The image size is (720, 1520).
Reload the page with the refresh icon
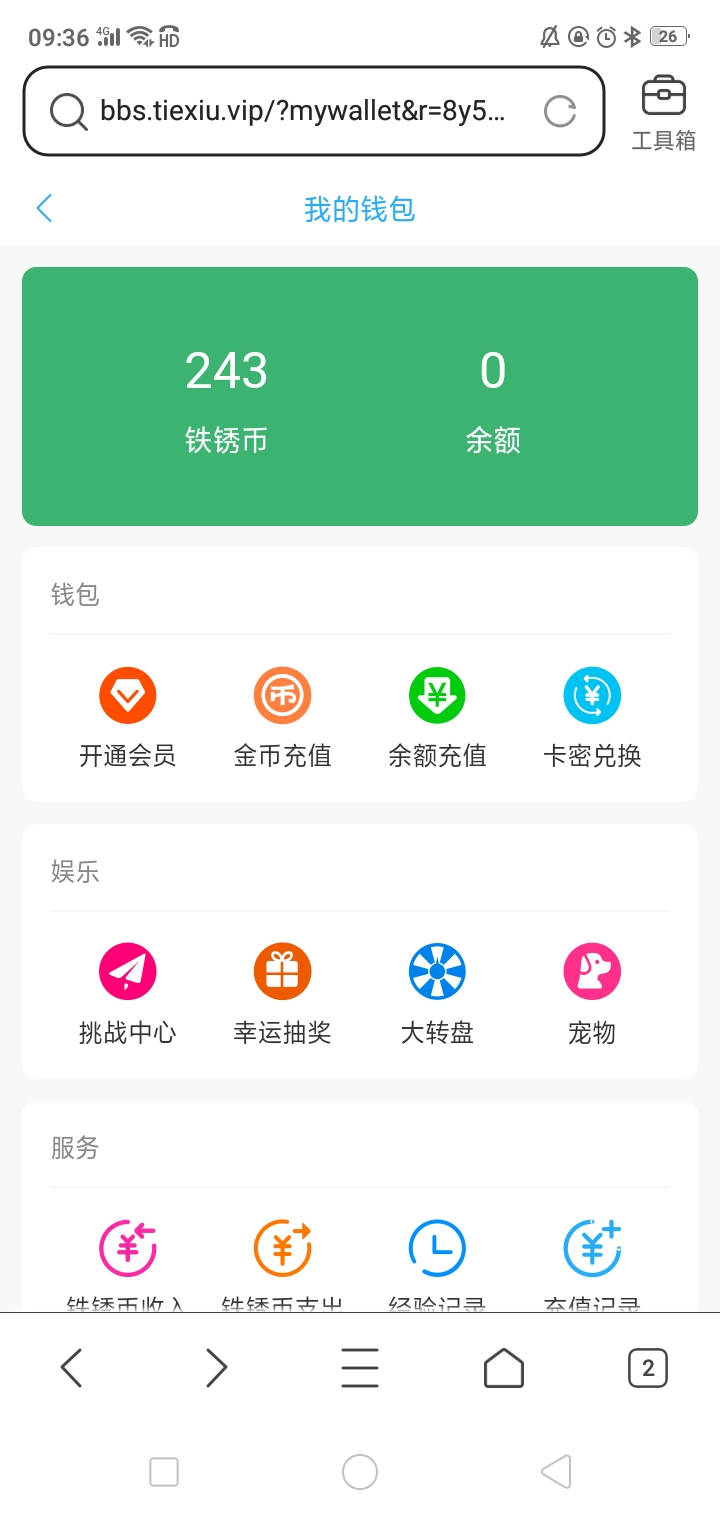pos(560,111)
